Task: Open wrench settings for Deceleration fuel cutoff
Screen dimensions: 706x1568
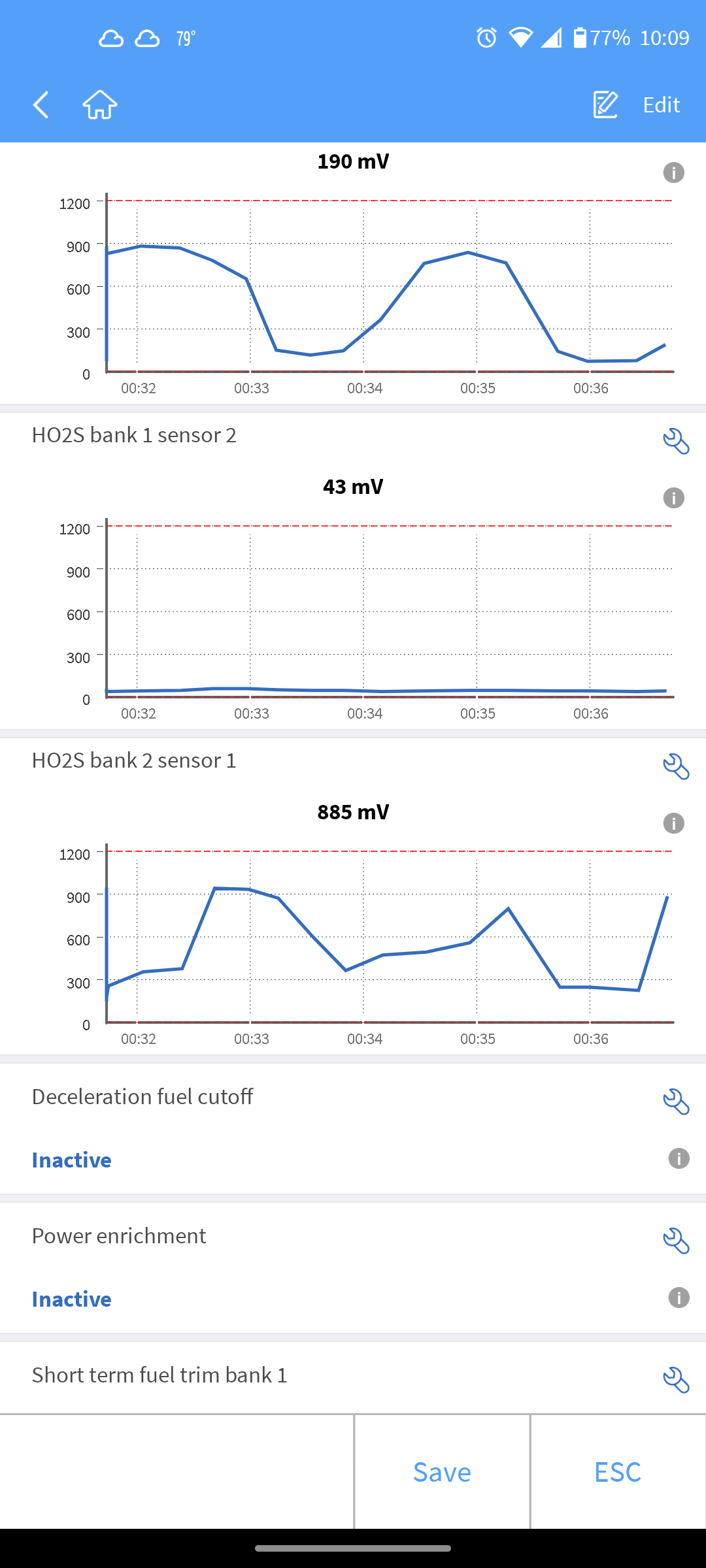Action: click(x=676, y=1102)
